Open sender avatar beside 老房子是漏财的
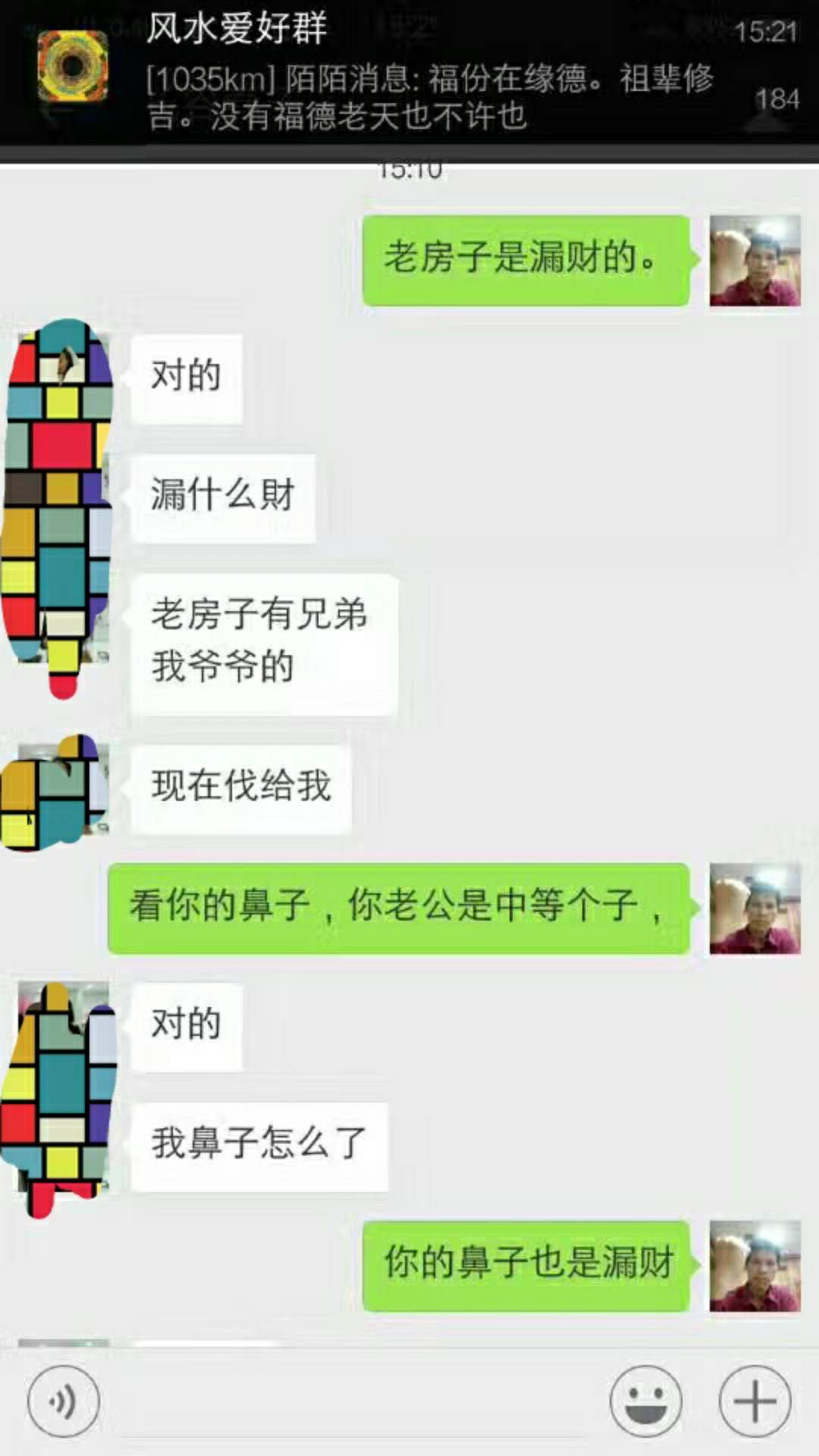The image size is (819, 1456). click(755, 261)
